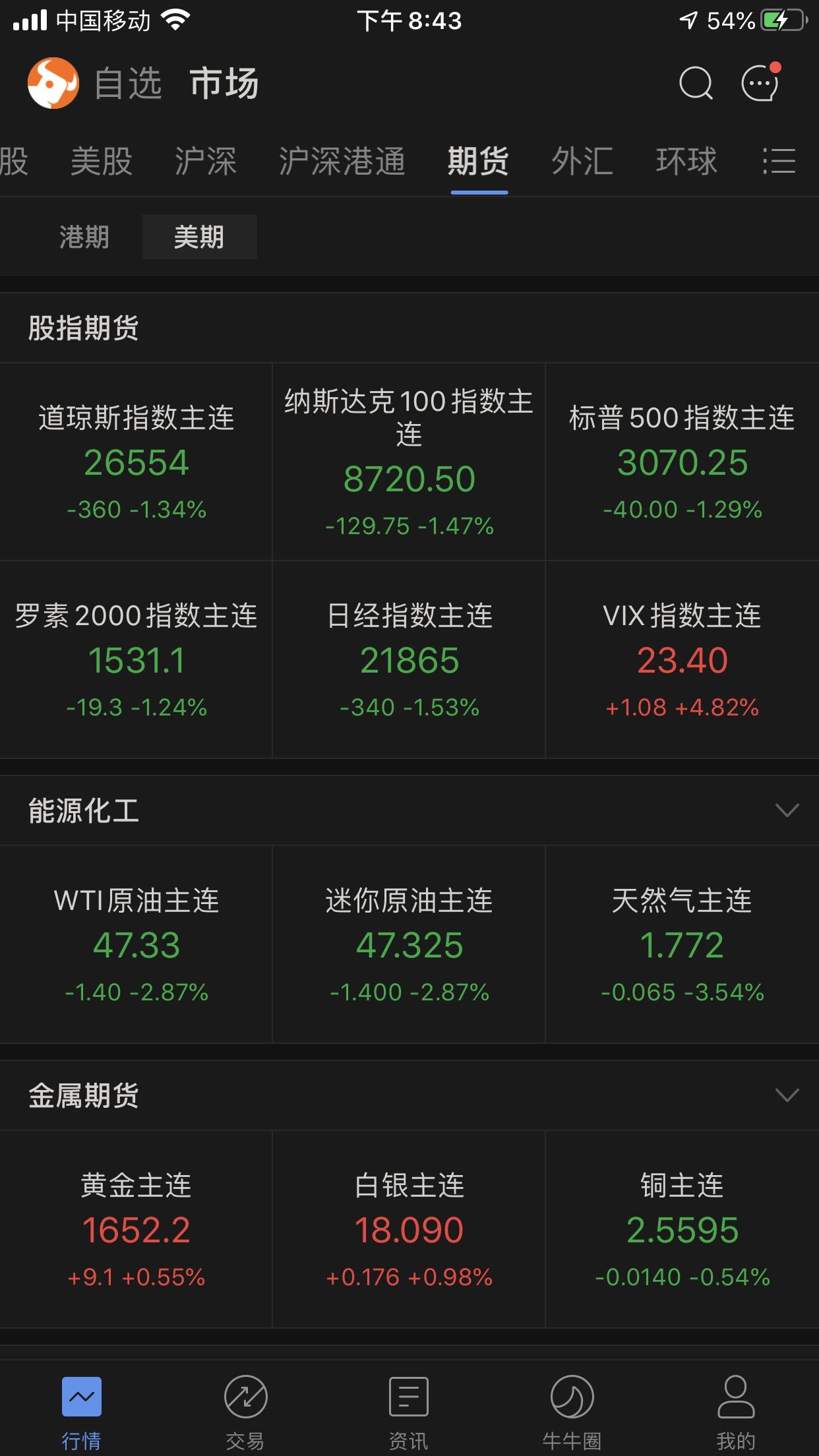Viewport: 819px width, 1456px height.
Task: Switch to the 港期 sub-tab
Action: pos(84,236)
